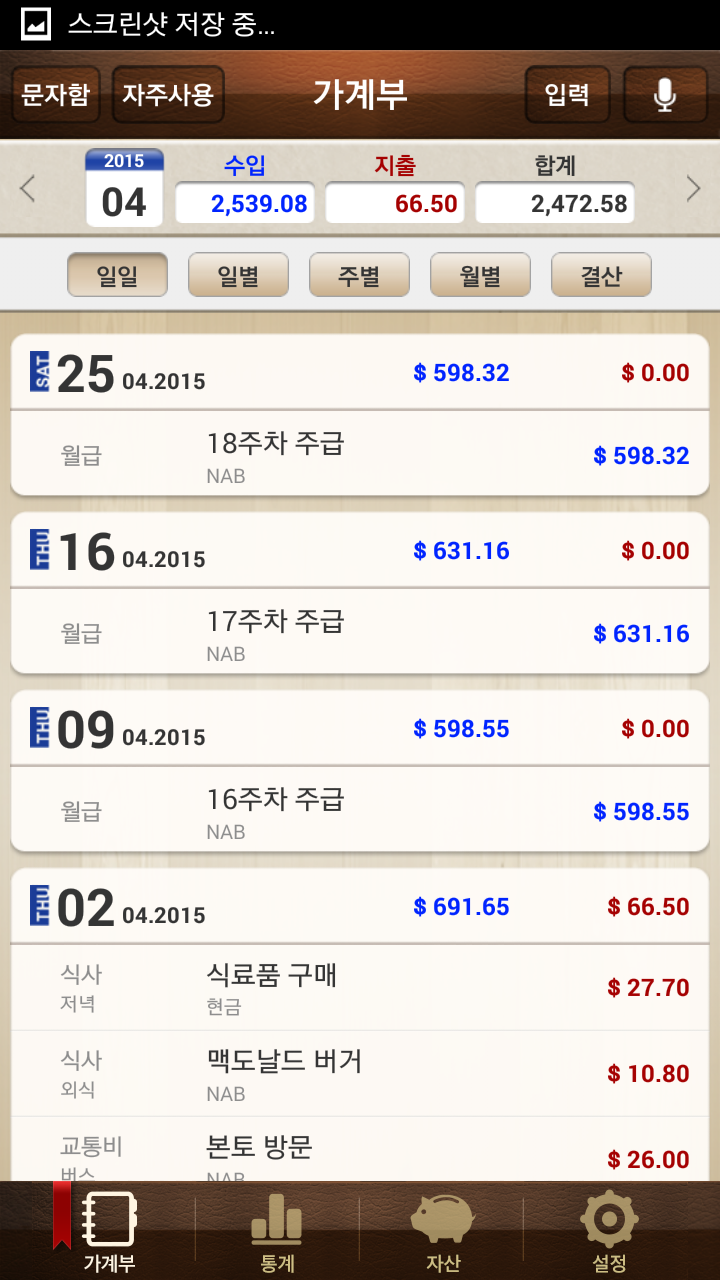Select the 일일 view
Screen dimensions: 720x1280
[117, 275]
